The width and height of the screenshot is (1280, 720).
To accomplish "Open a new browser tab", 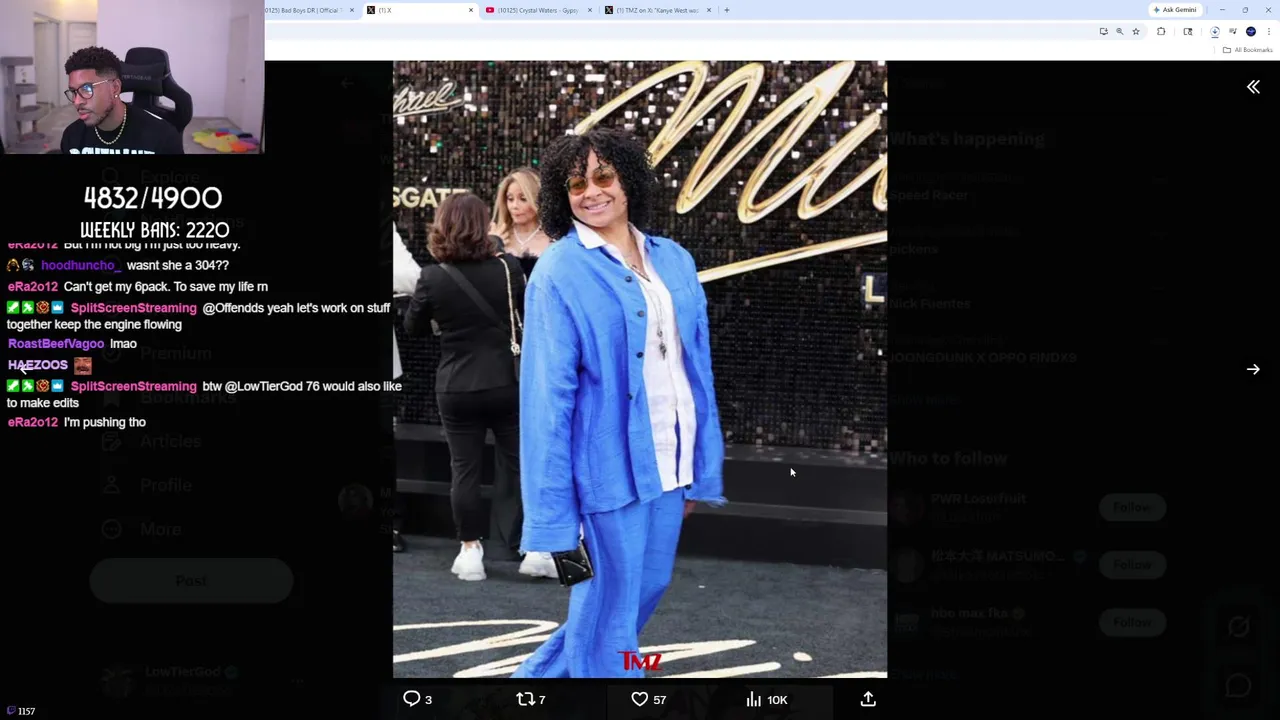I will pos(727,10).
